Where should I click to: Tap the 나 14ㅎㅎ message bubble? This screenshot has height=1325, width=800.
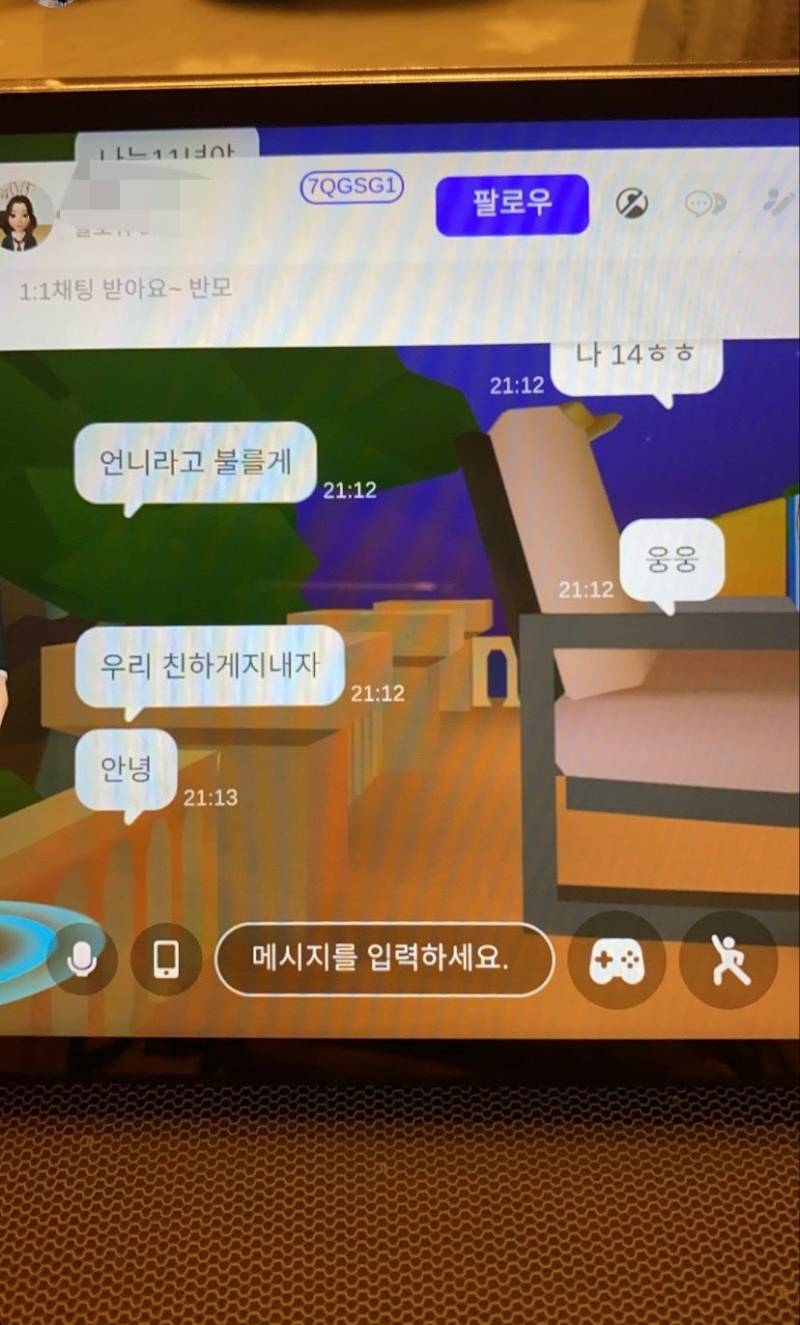(x=640, y=353)
